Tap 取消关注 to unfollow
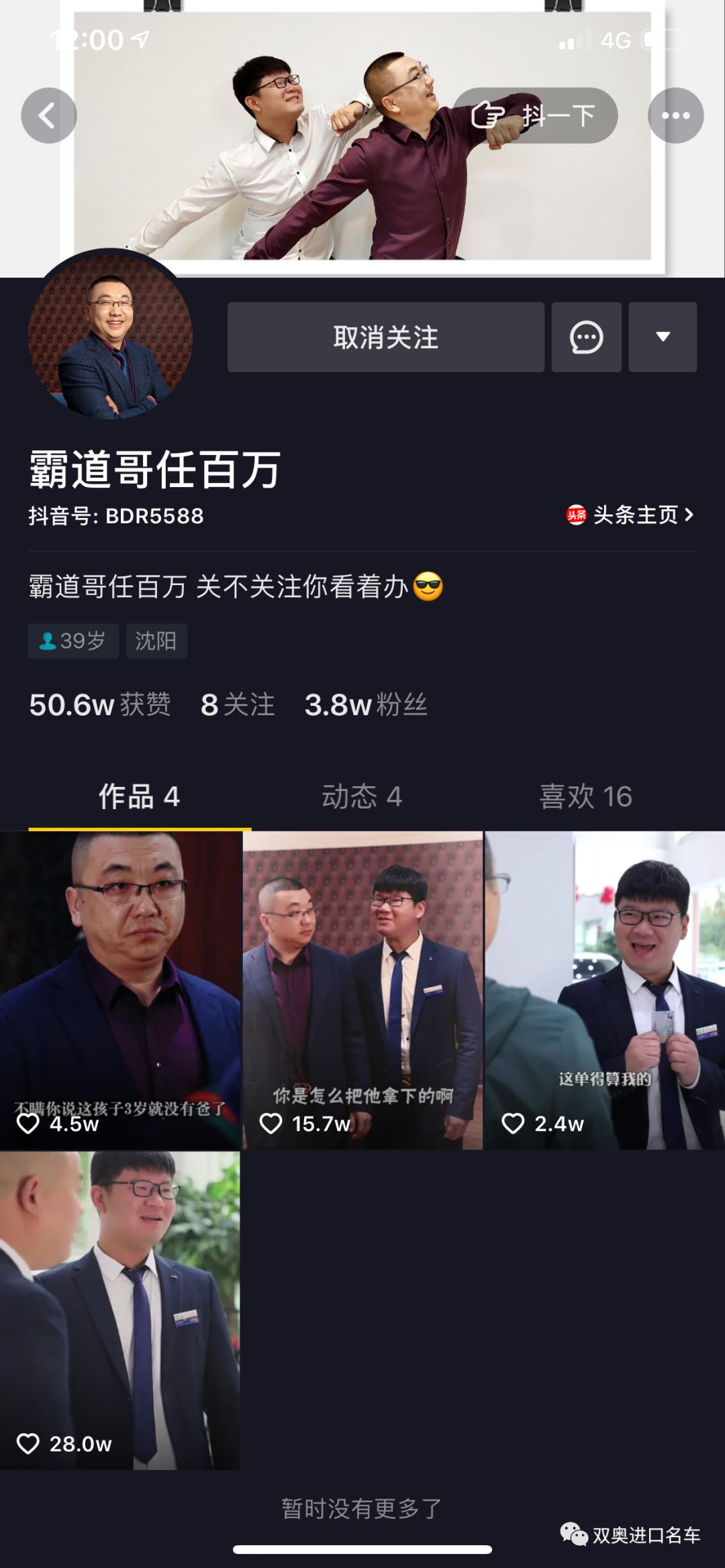The image size is (725, 1568). tap(385, 337)
